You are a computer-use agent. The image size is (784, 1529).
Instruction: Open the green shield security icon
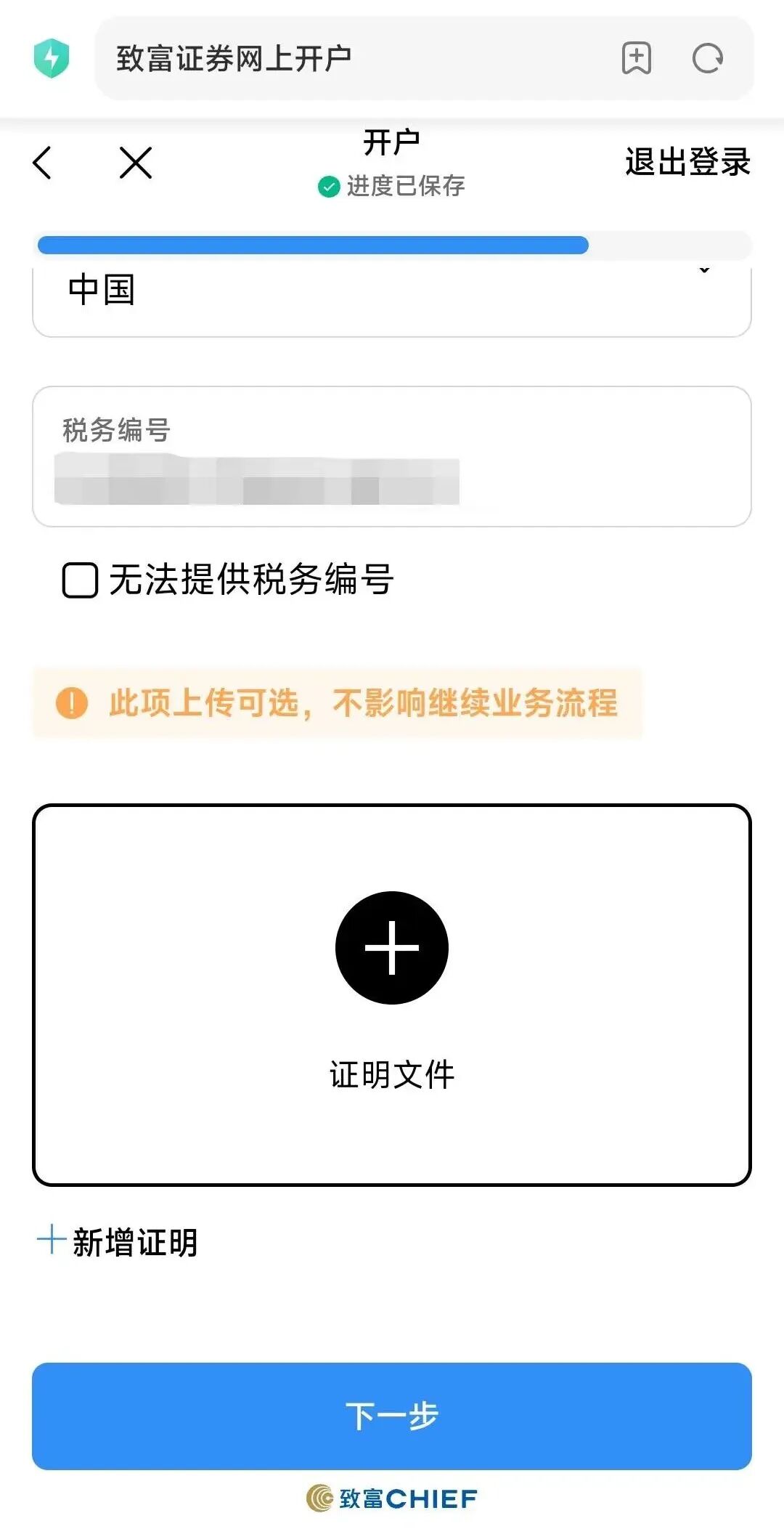click(x=52, y=58)
